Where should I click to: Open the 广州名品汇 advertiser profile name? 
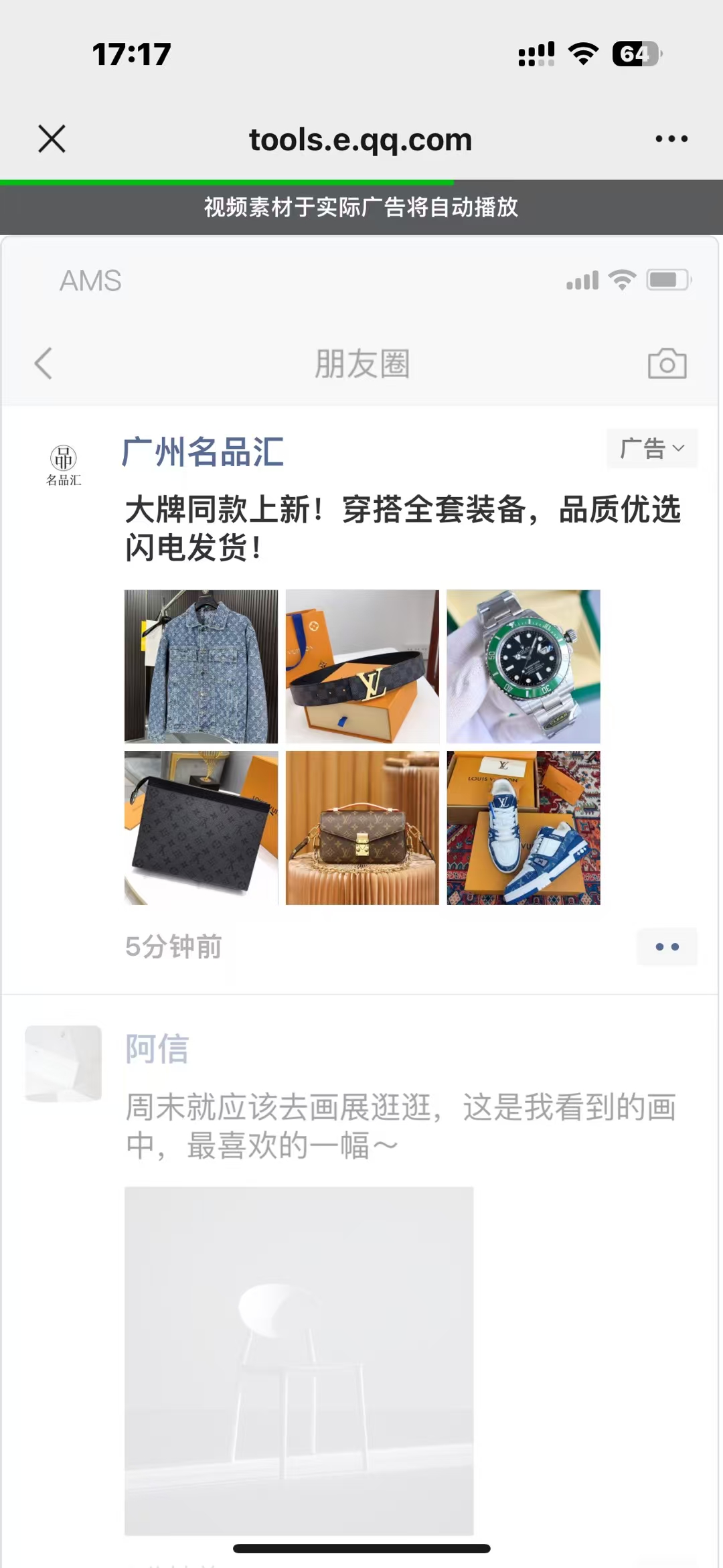pyautogui.click(x=203, y=452)
